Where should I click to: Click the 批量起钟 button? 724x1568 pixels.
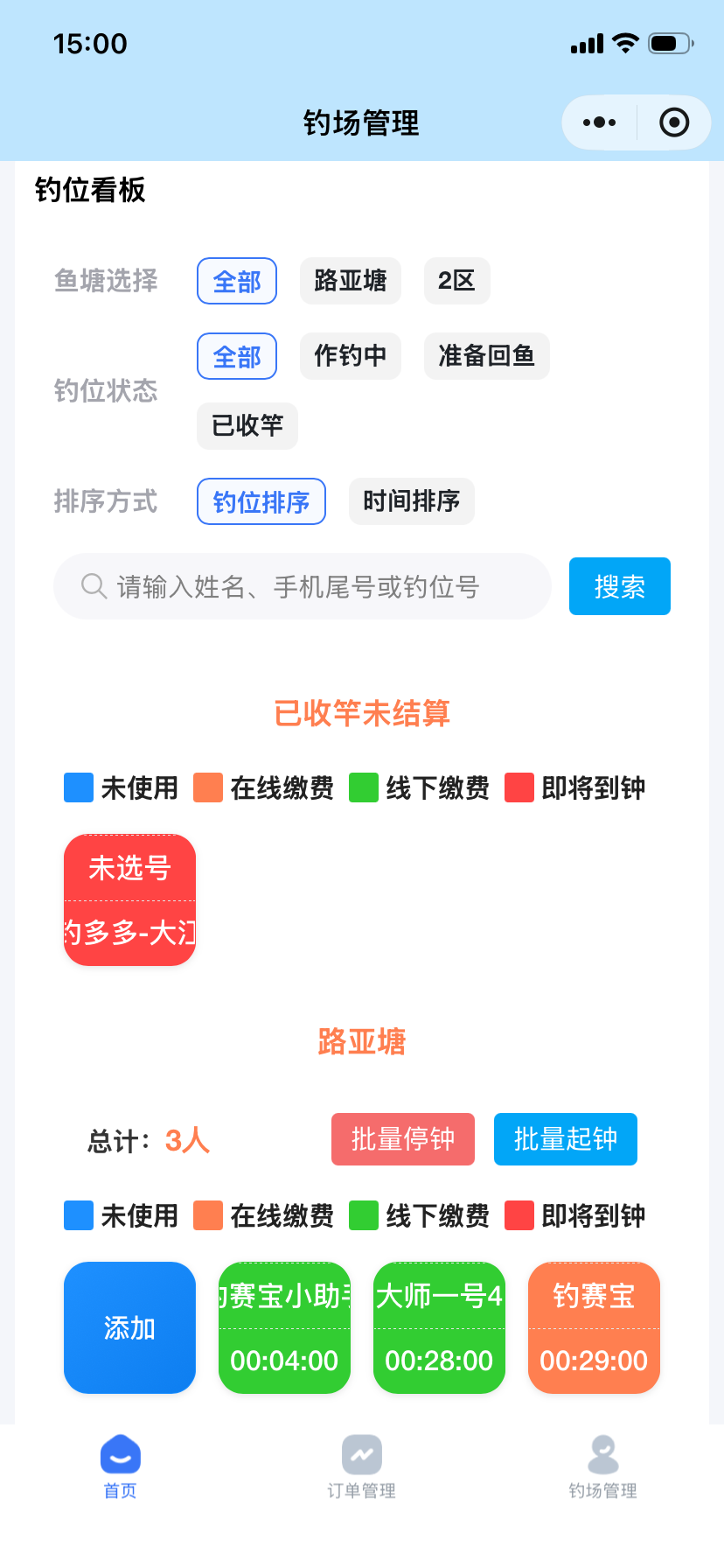[x=565, y=1138]
